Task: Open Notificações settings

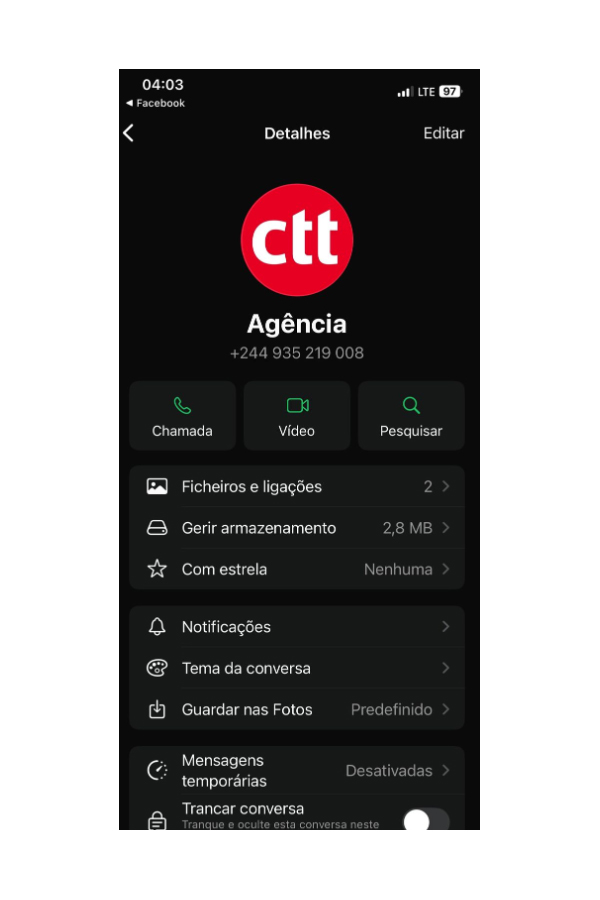Action: [x=297, y=627]
